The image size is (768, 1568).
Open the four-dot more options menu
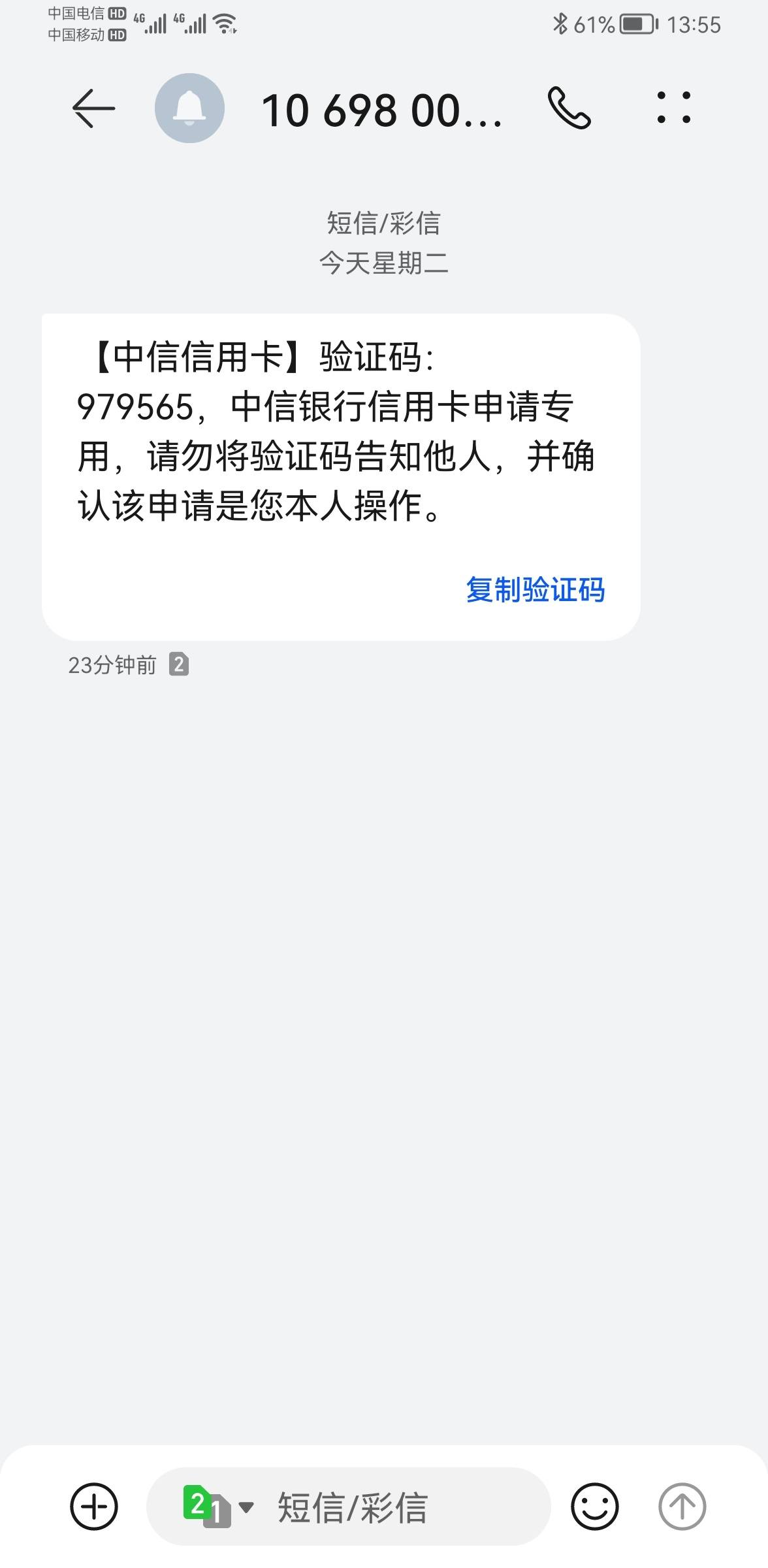coord(674,108)
